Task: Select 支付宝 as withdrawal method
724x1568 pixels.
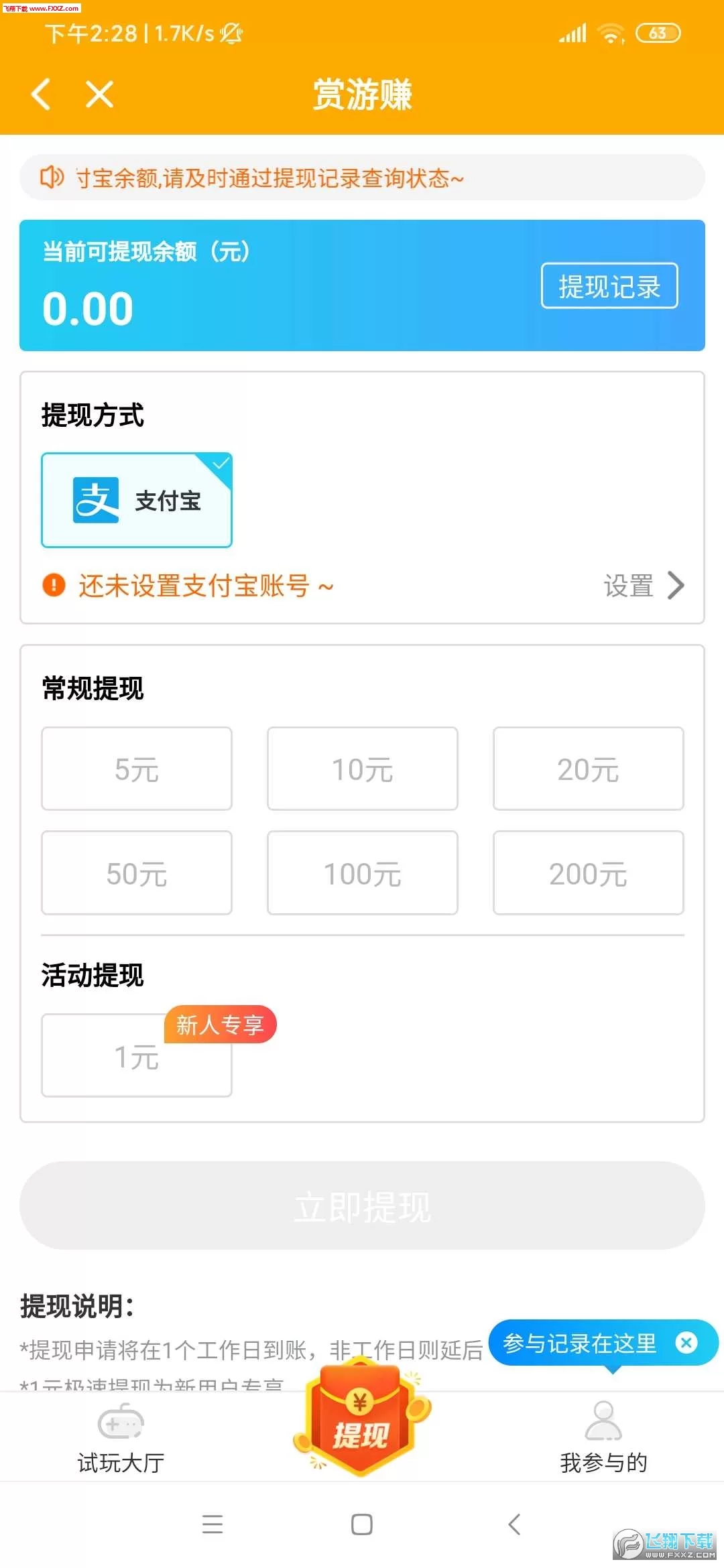Action: click(137, 500)
